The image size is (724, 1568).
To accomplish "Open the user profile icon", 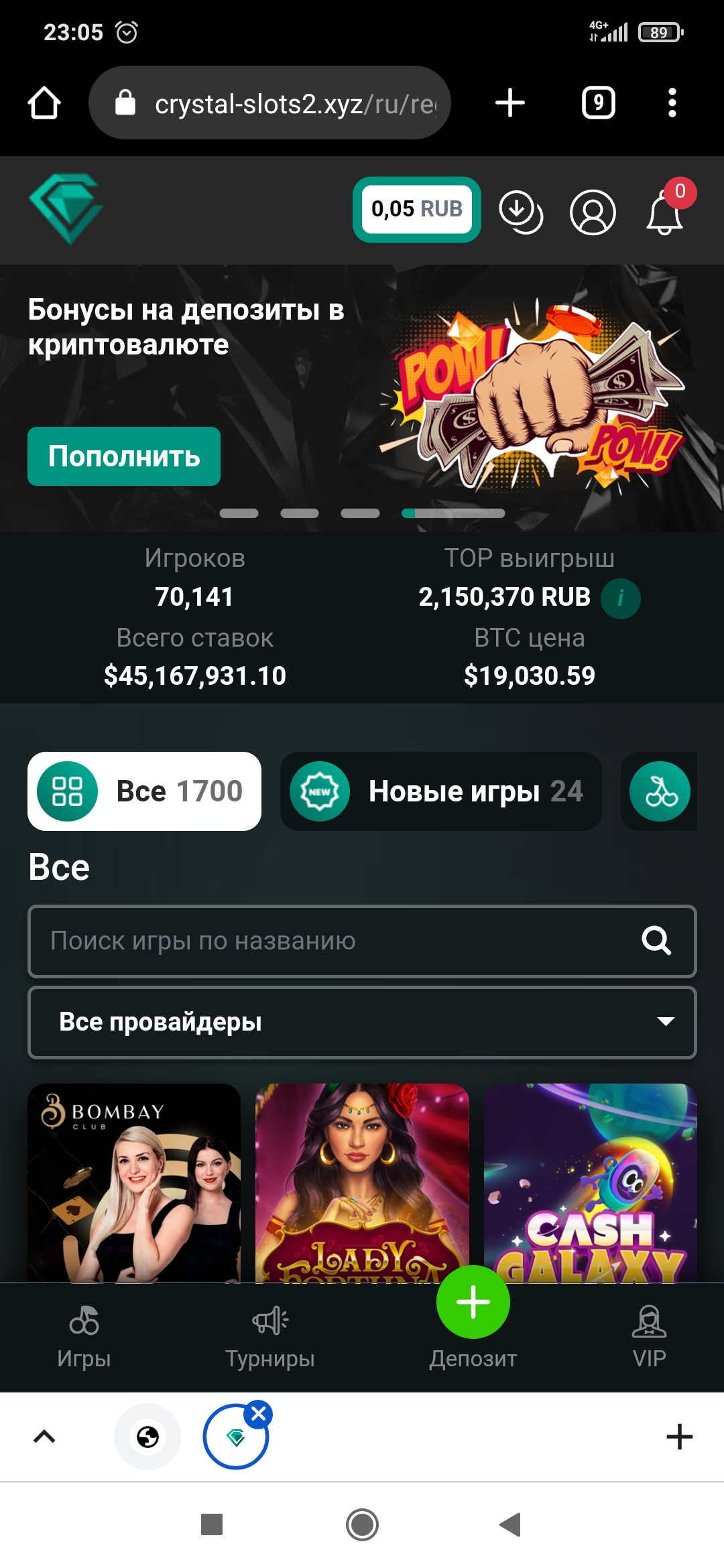I will pos(593,212).
